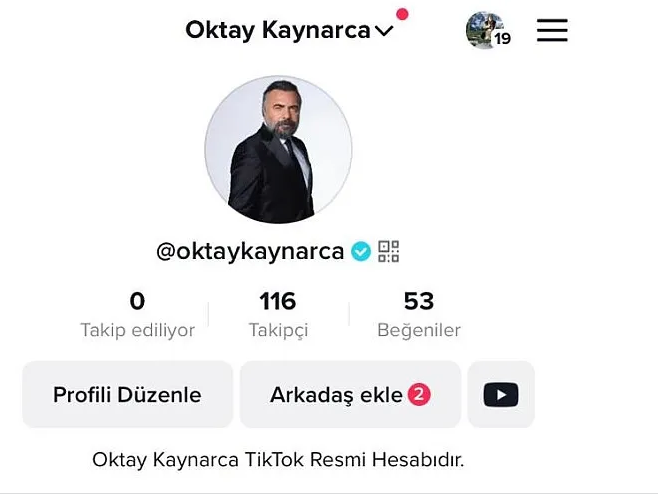
Task: View the Takip ediliyor list
Action: (137, 314)
